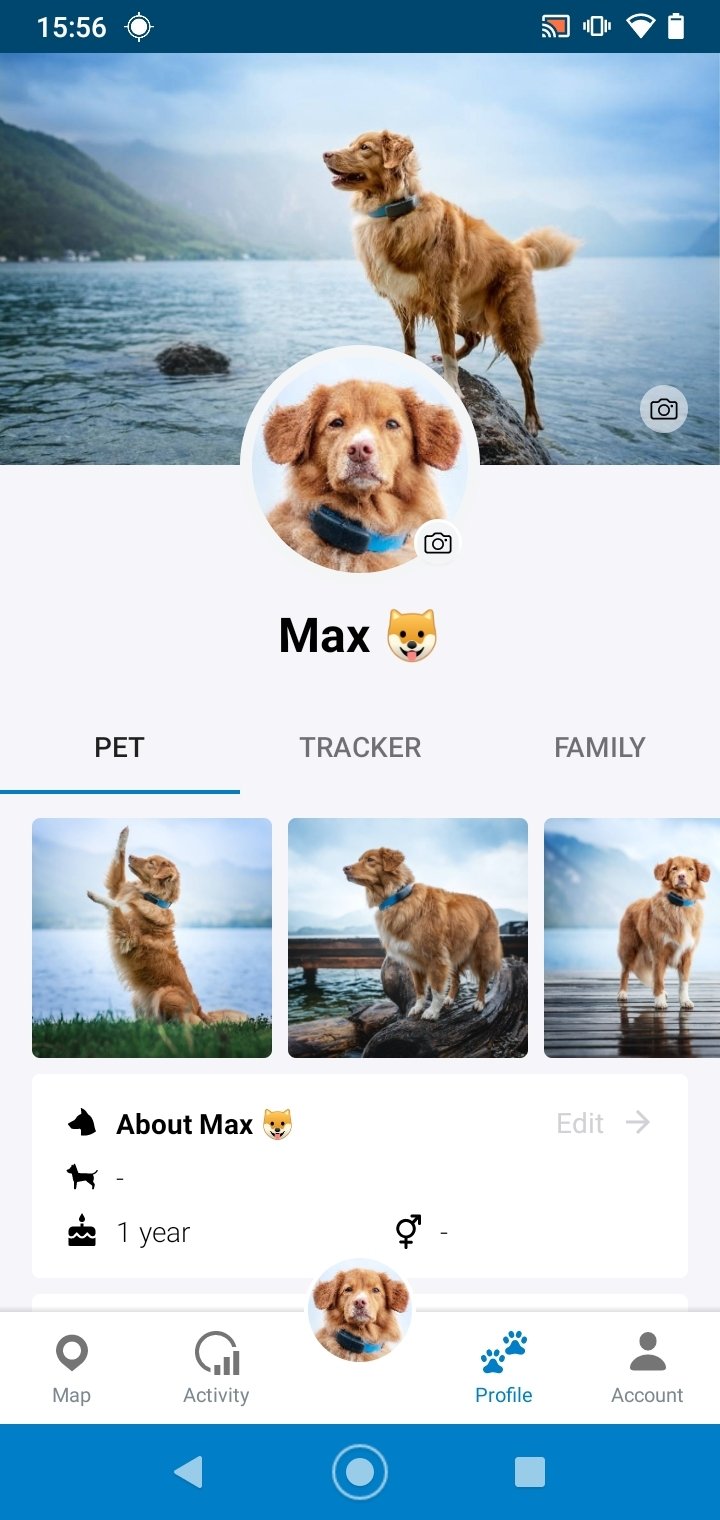The width and height of the screenshot is (720, 1520).
Task: Open photo of dog on wet dock
Action: click(632, 938)
